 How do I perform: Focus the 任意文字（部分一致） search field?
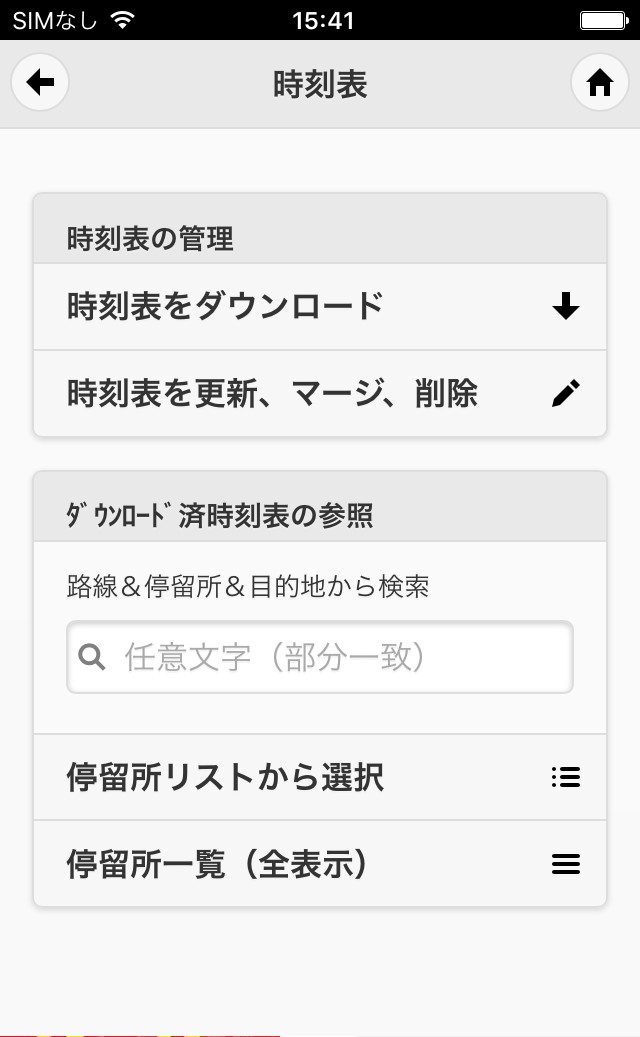pos(320,657)
